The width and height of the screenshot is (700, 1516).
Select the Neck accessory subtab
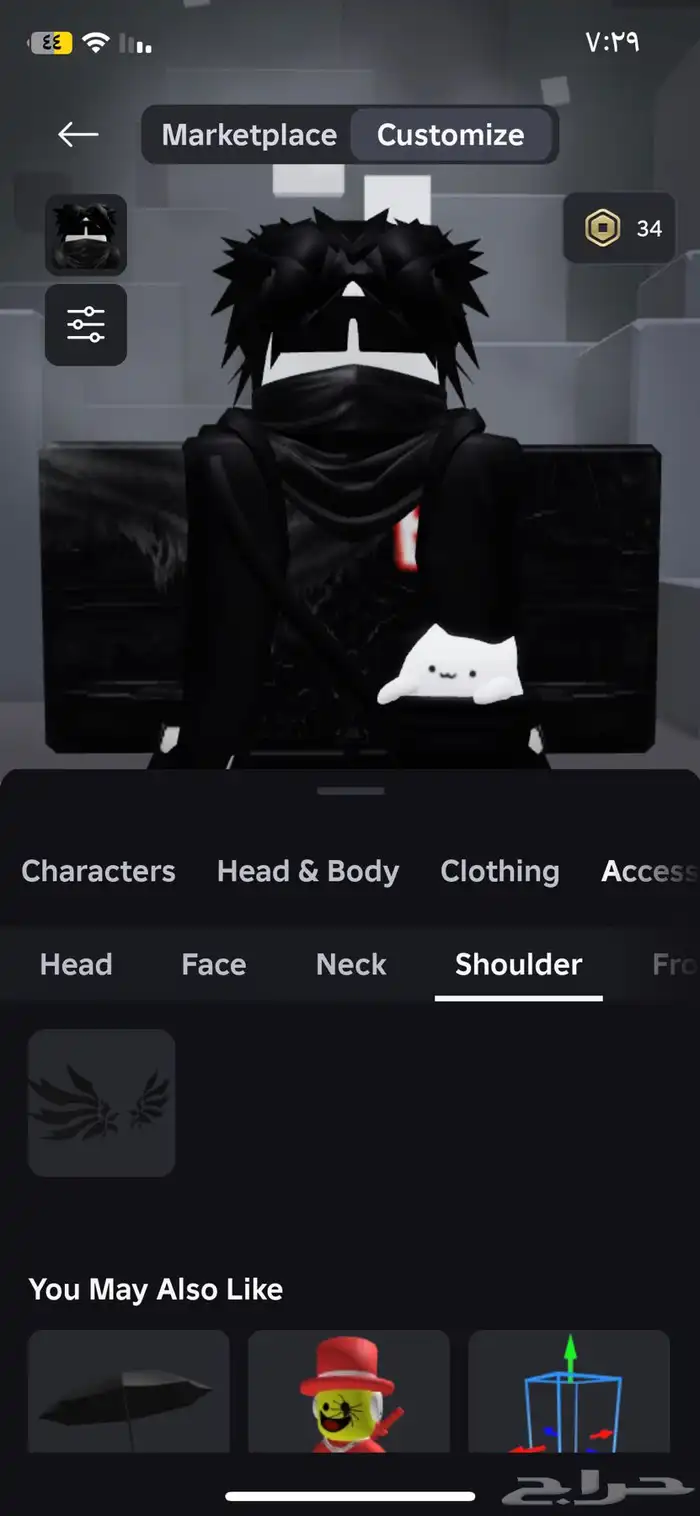351,964
